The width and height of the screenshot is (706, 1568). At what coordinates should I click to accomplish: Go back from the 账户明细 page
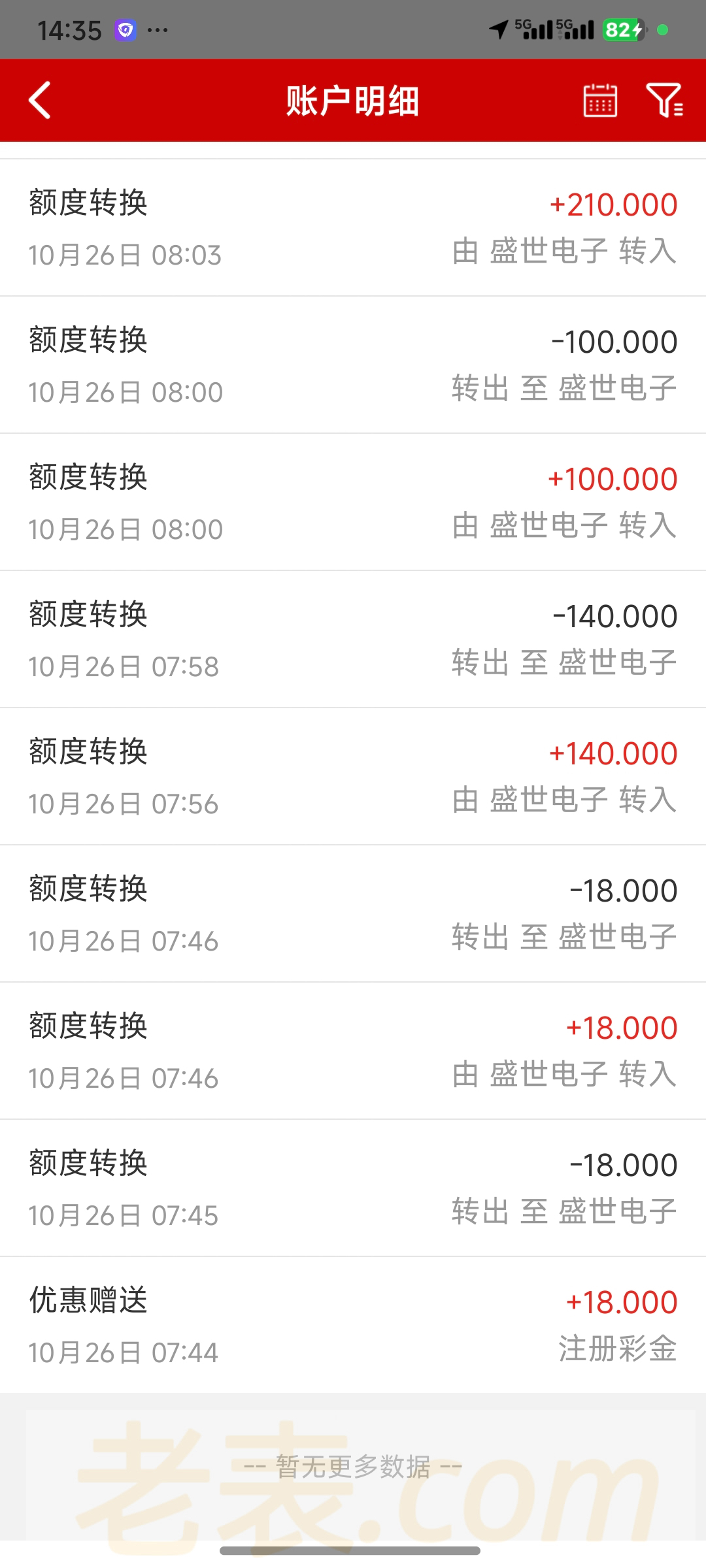pos(40,101)
